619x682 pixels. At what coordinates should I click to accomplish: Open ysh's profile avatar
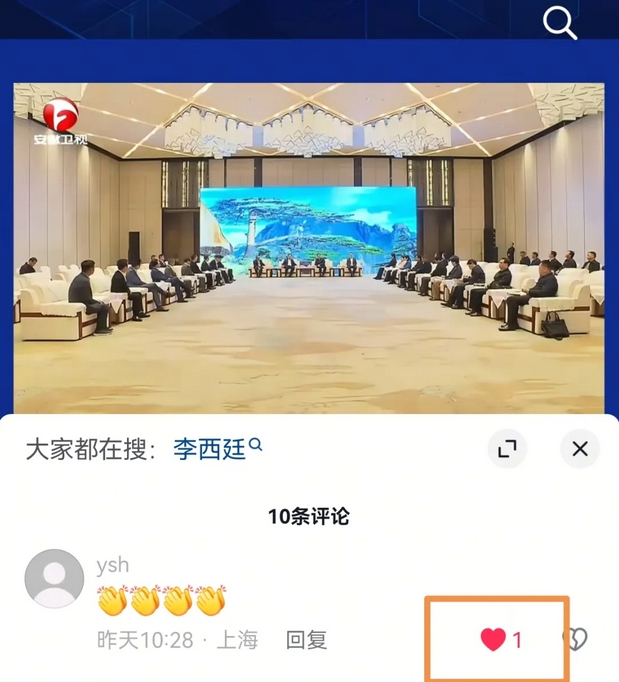[54, 579]
